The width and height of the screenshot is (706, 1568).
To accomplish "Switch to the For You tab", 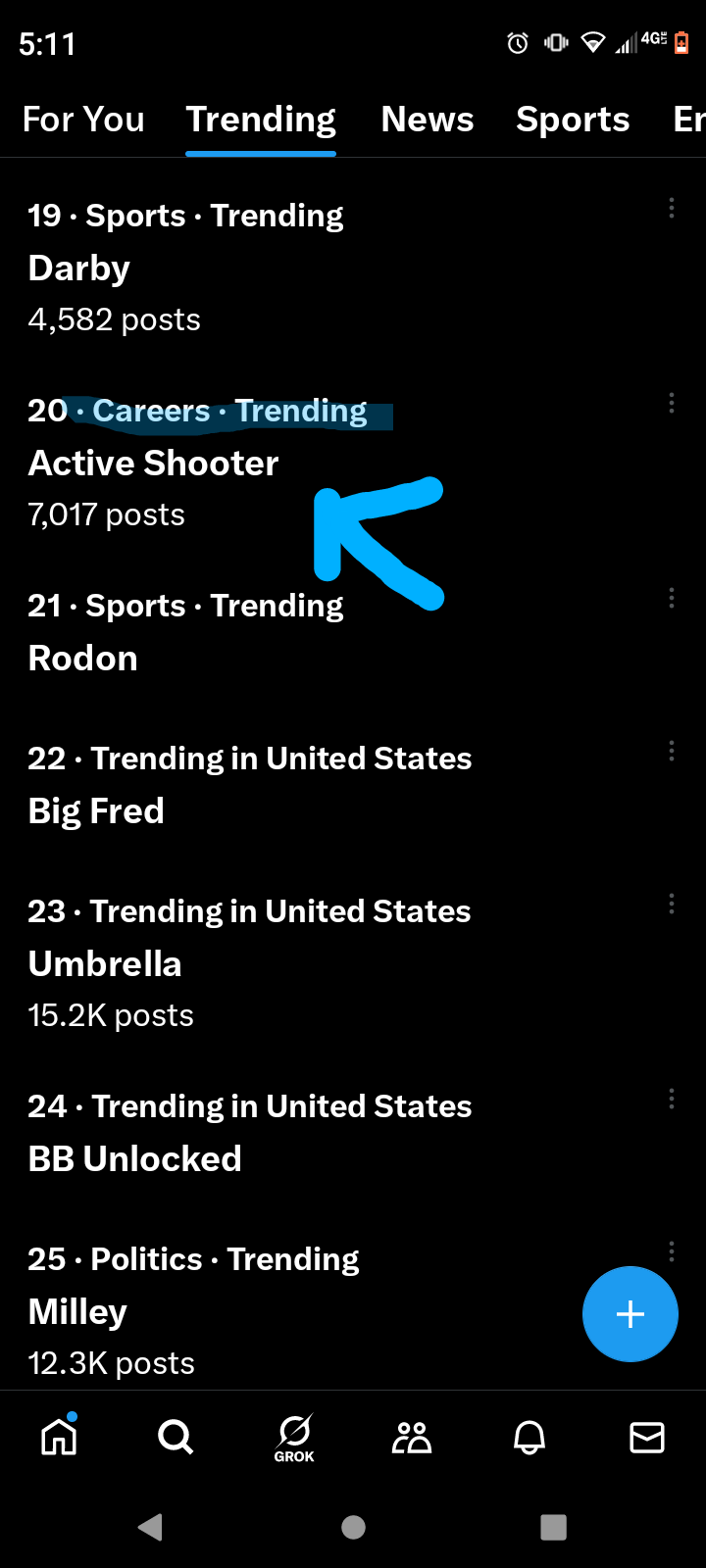I will tap(83, 120).
